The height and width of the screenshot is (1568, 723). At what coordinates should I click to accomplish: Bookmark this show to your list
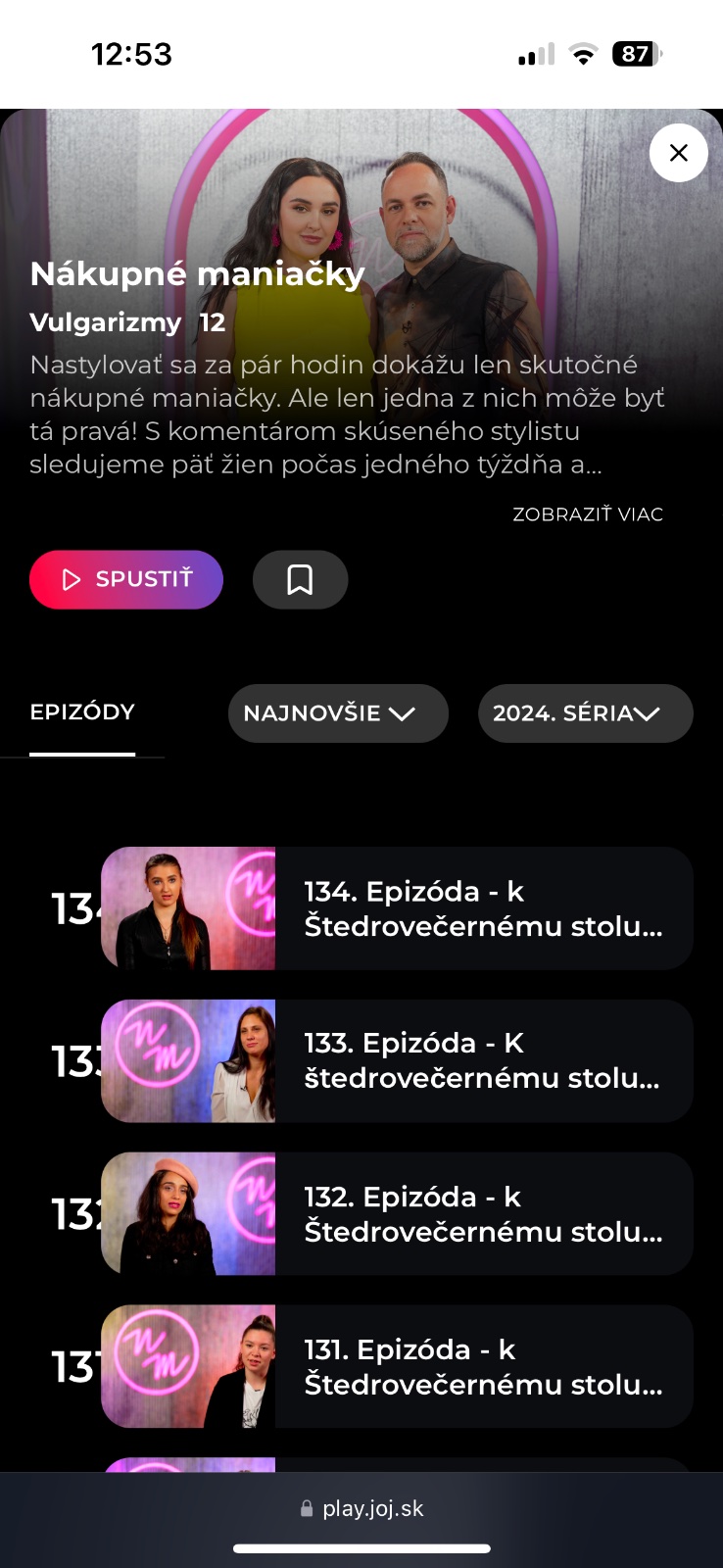300,579
